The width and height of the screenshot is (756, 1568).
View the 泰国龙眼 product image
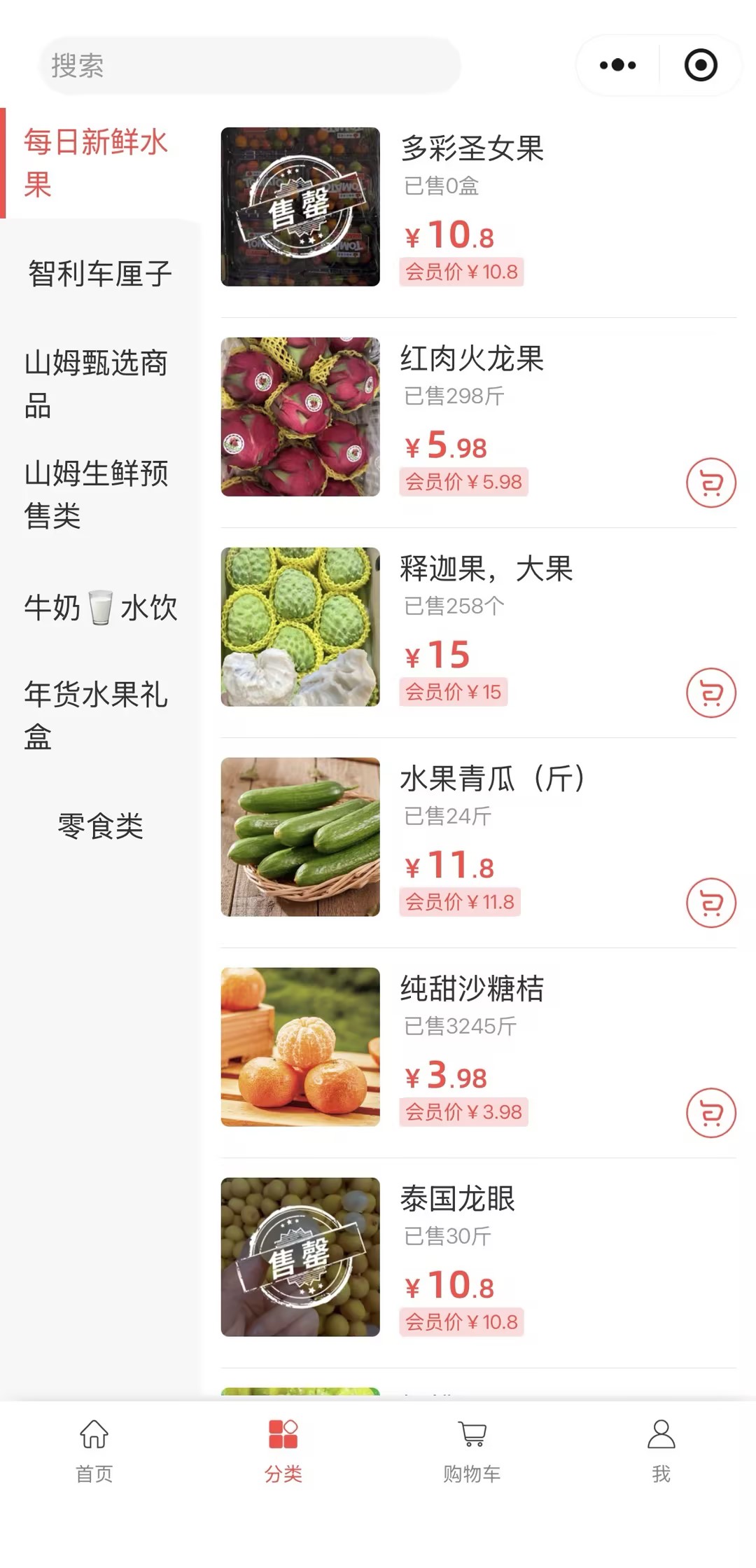click(300, 1256)
